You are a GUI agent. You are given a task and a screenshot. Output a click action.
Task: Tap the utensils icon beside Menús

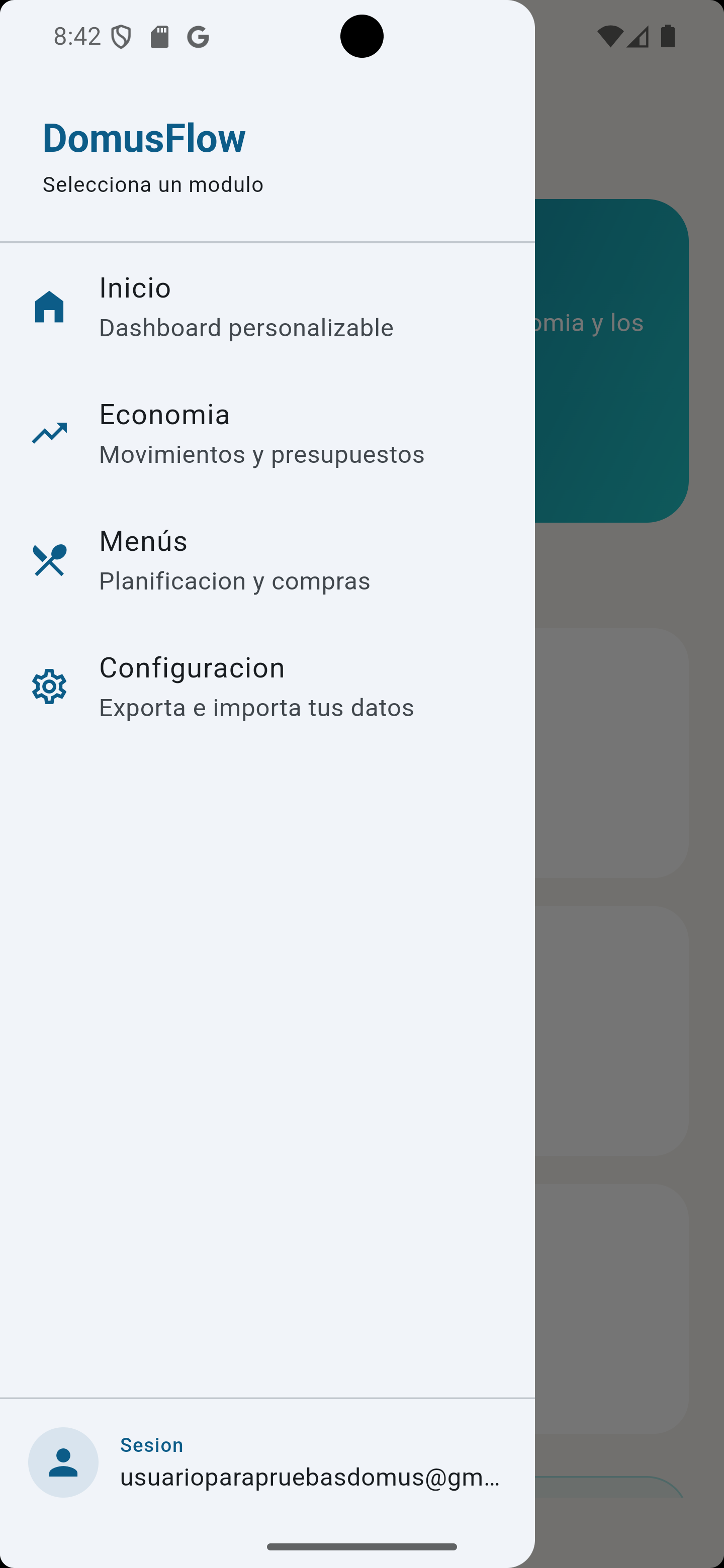tap(50, 559)
